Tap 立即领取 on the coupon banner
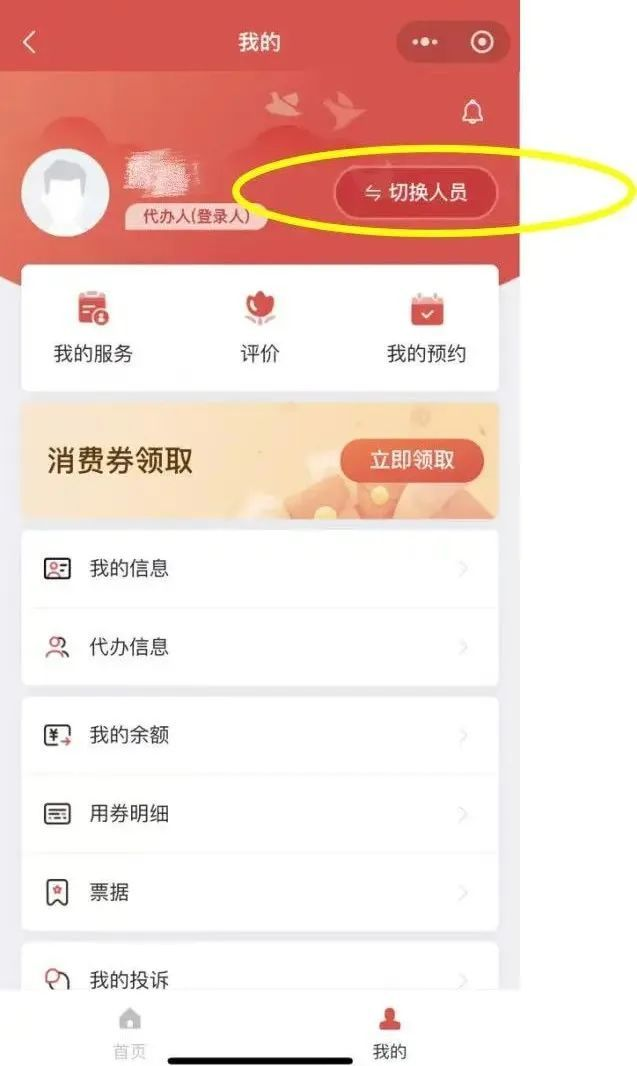Image resolution: width=637 pixels, height=1066 pixels. pos(412,460)
